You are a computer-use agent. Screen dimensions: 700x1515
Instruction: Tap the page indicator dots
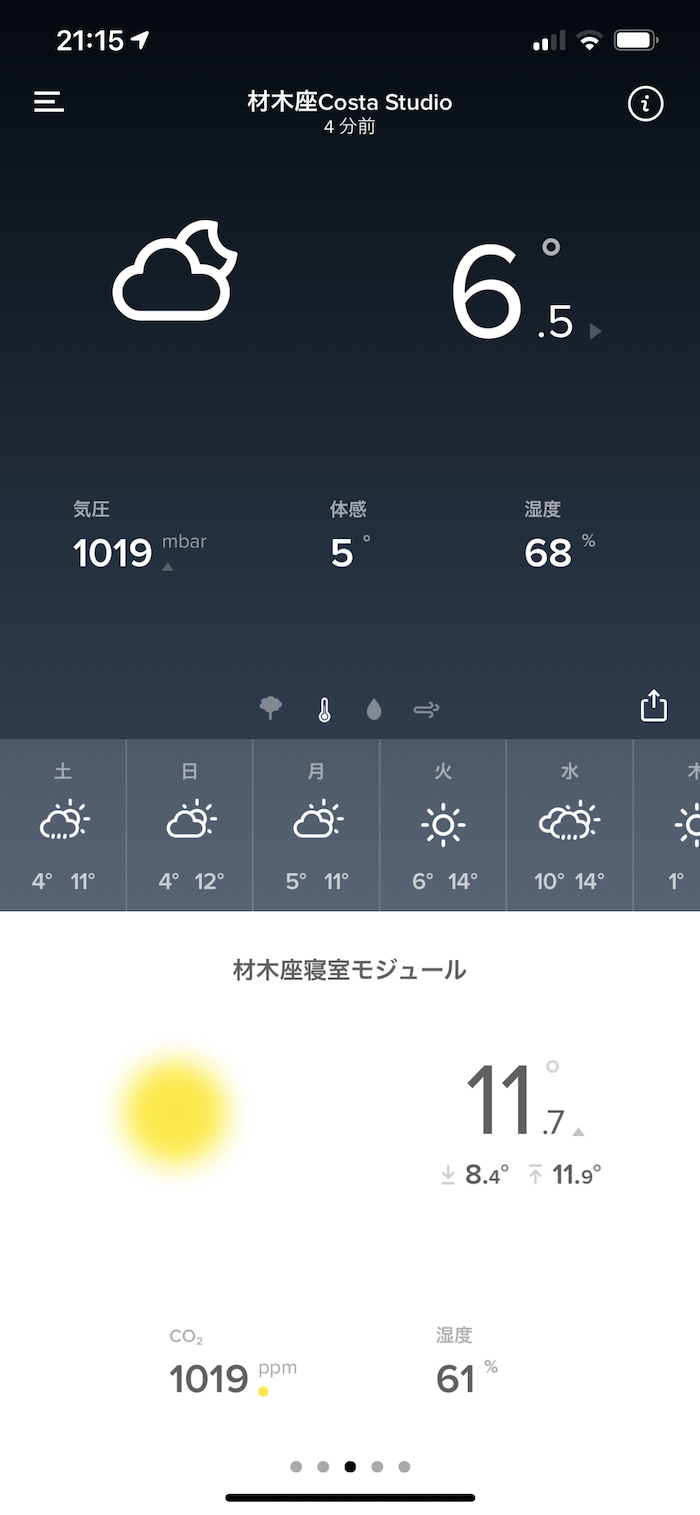point(350,1467)
